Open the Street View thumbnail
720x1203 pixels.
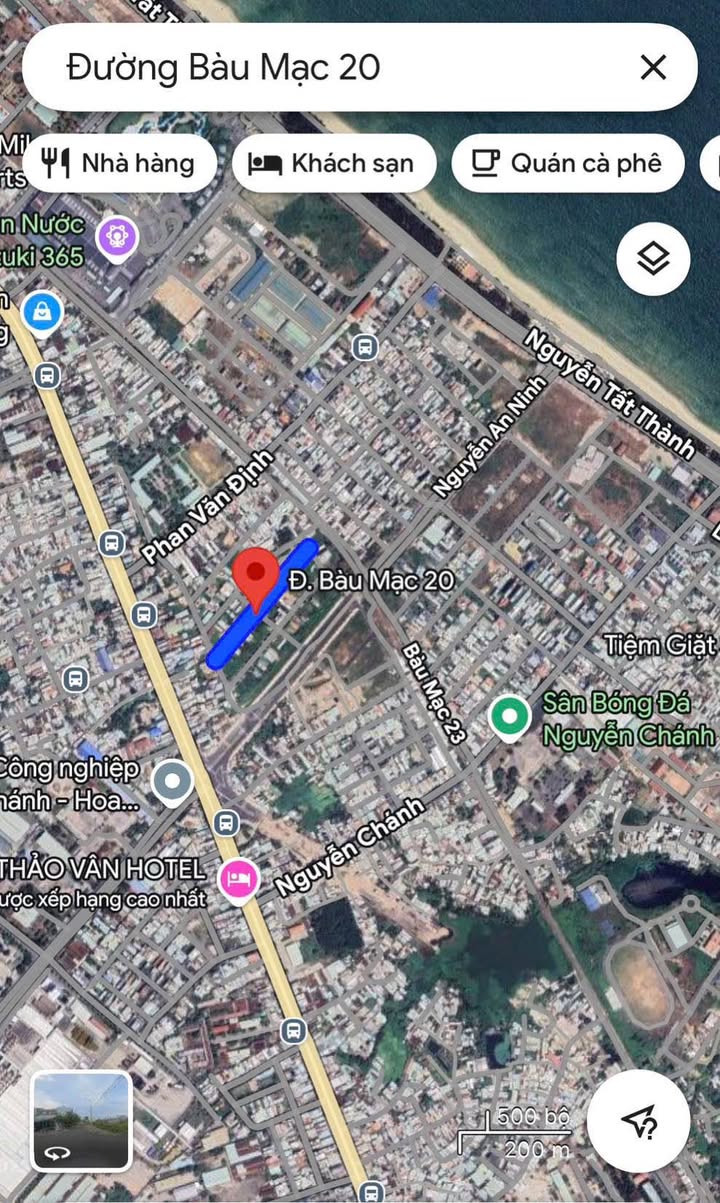(x=81, y=1121)
